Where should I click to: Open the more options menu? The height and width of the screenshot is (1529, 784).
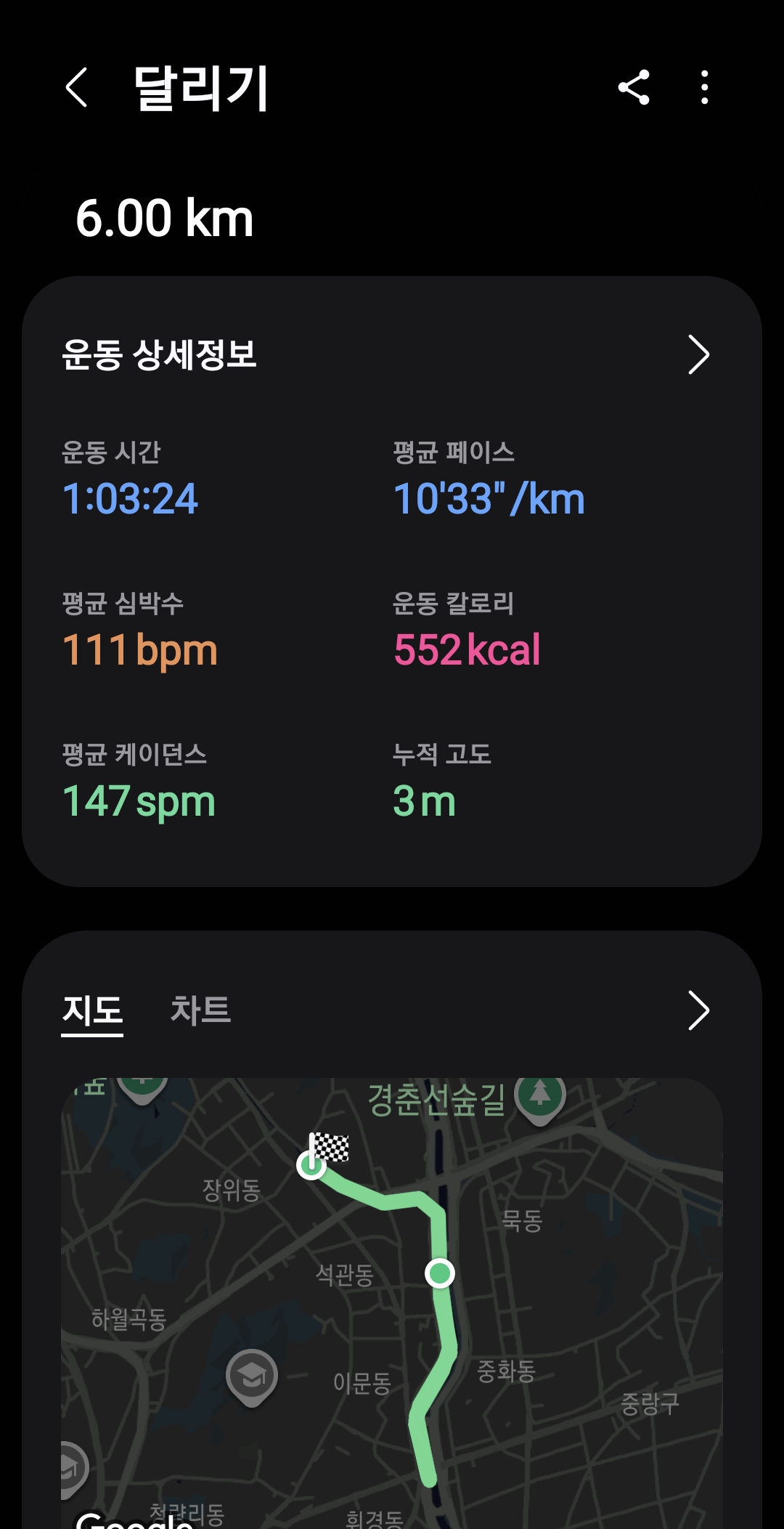704,88
